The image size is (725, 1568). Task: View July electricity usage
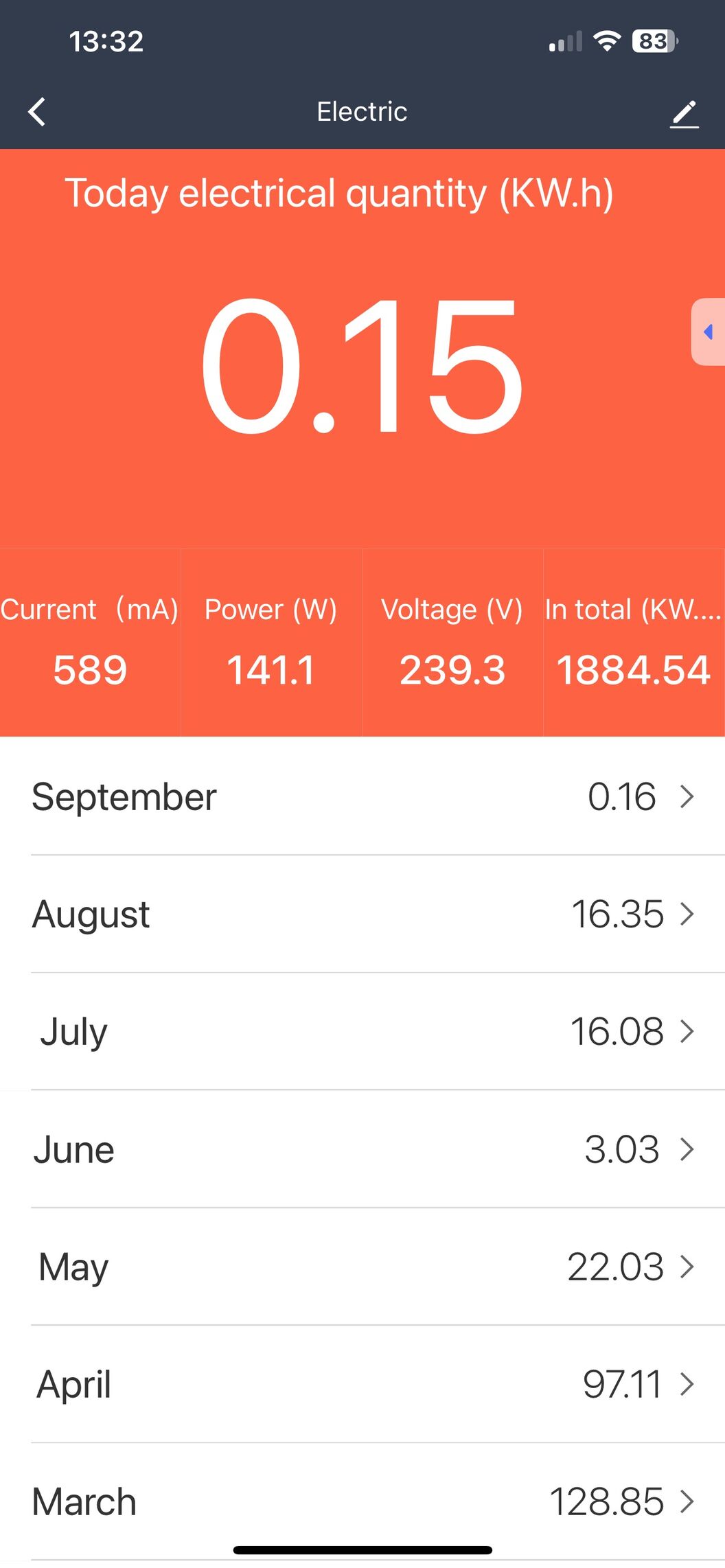[362, 1031]
